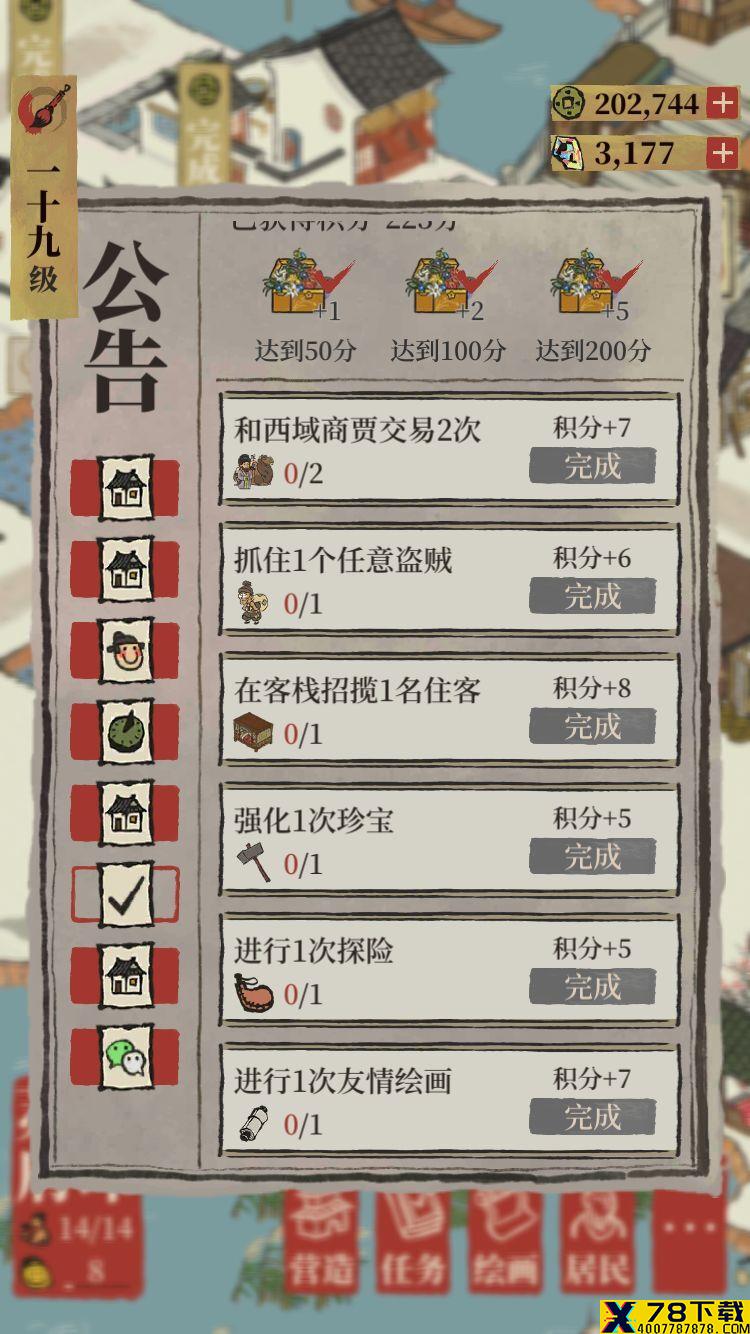
Task: Tap 完成 for 进行1次友情绘画 task
Action: click(x=592, y=1117)
